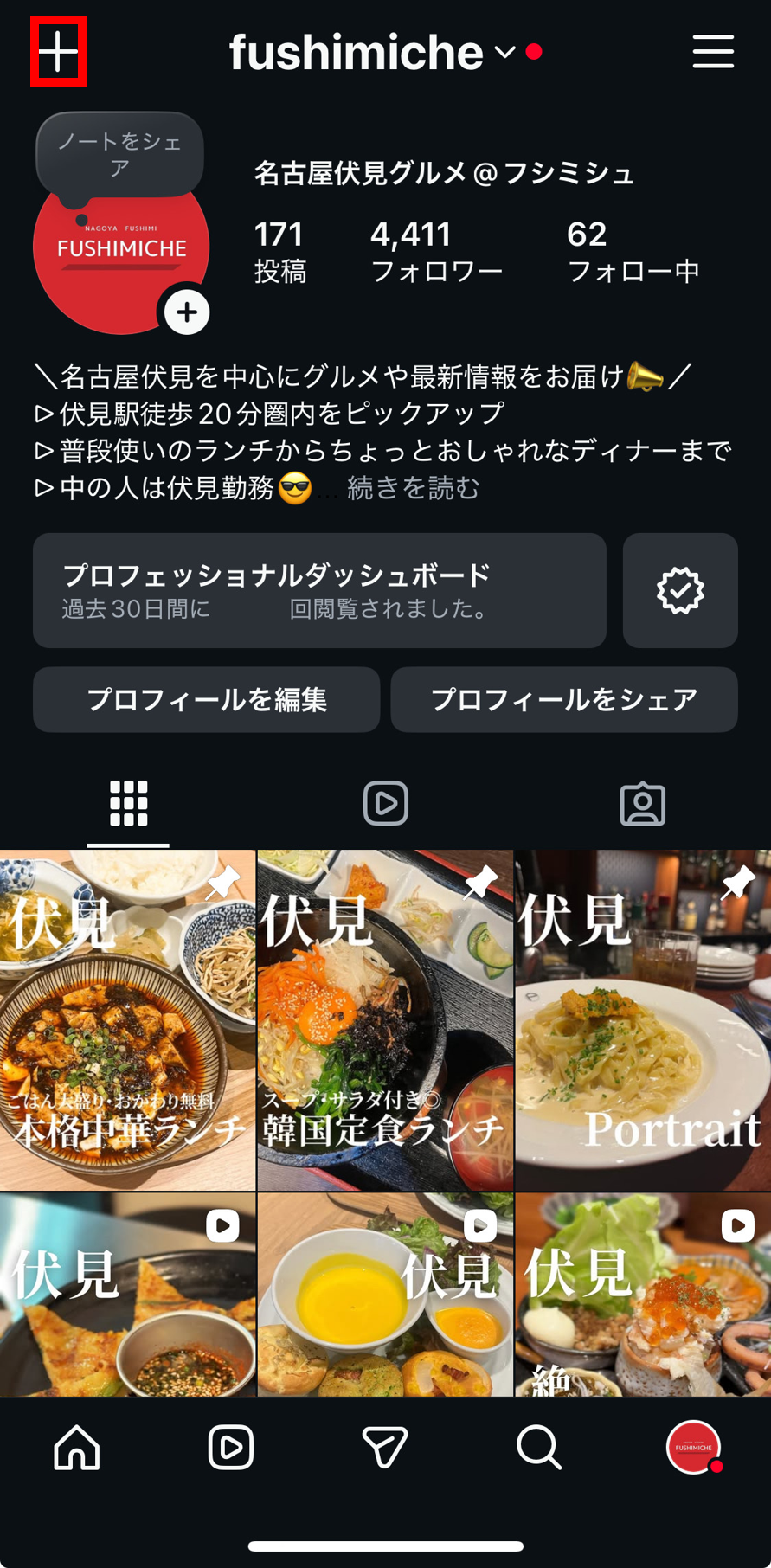This screenshot has width=771, height=1568.
Task: Open direct messages from bottom bar
Action: tap(385, 1447)
